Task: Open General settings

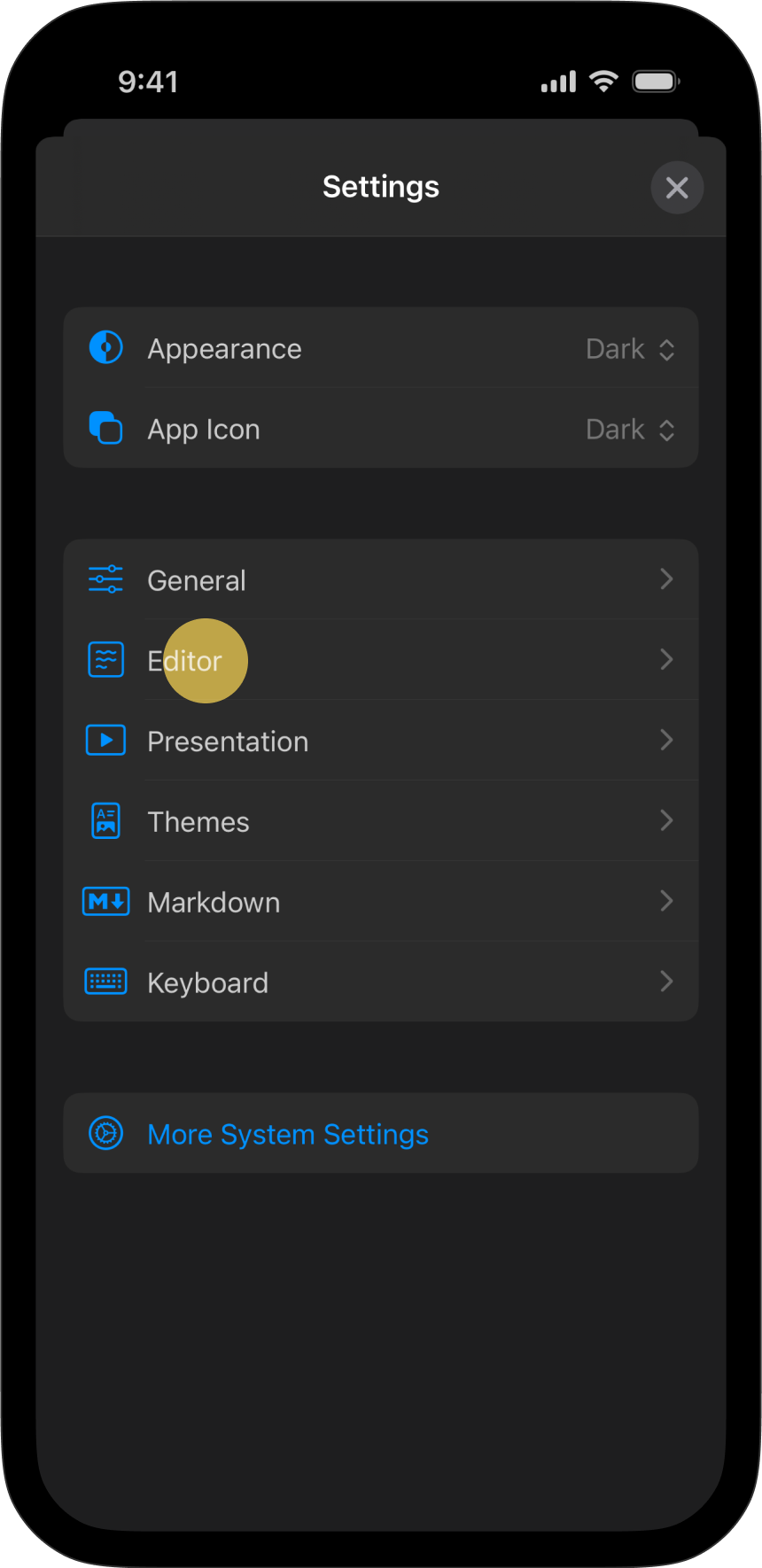Action: 381,580
